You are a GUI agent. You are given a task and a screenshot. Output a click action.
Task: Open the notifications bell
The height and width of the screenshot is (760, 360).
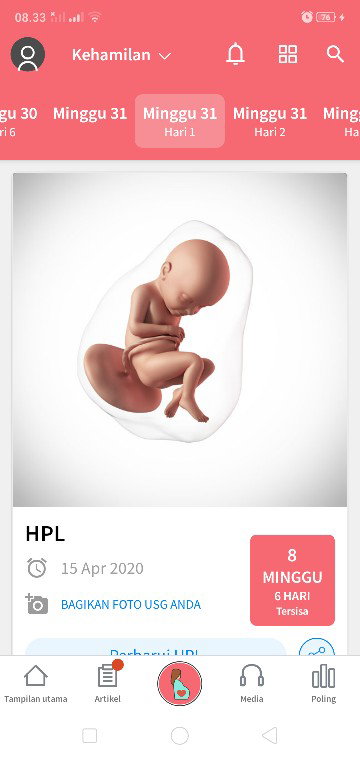[235, 54]
